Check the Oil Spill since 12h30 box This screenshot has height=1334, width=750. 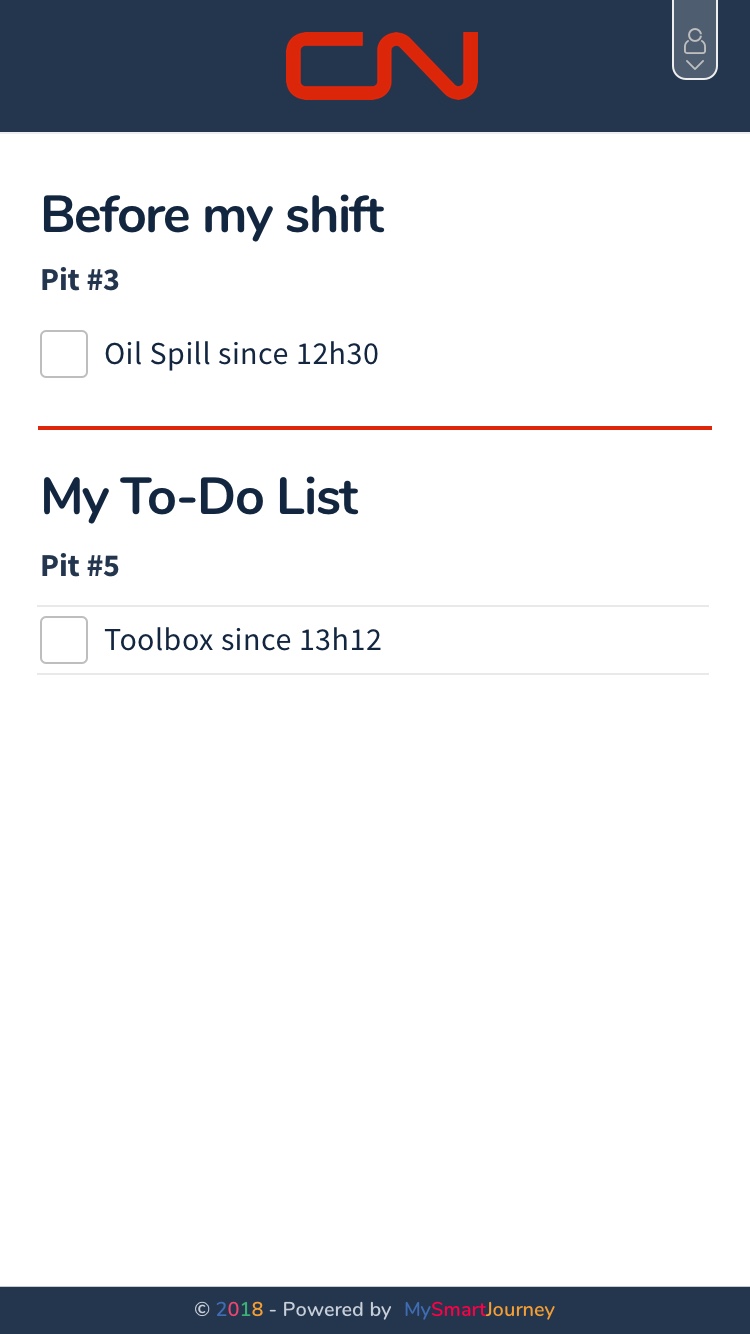pos(64,354)
